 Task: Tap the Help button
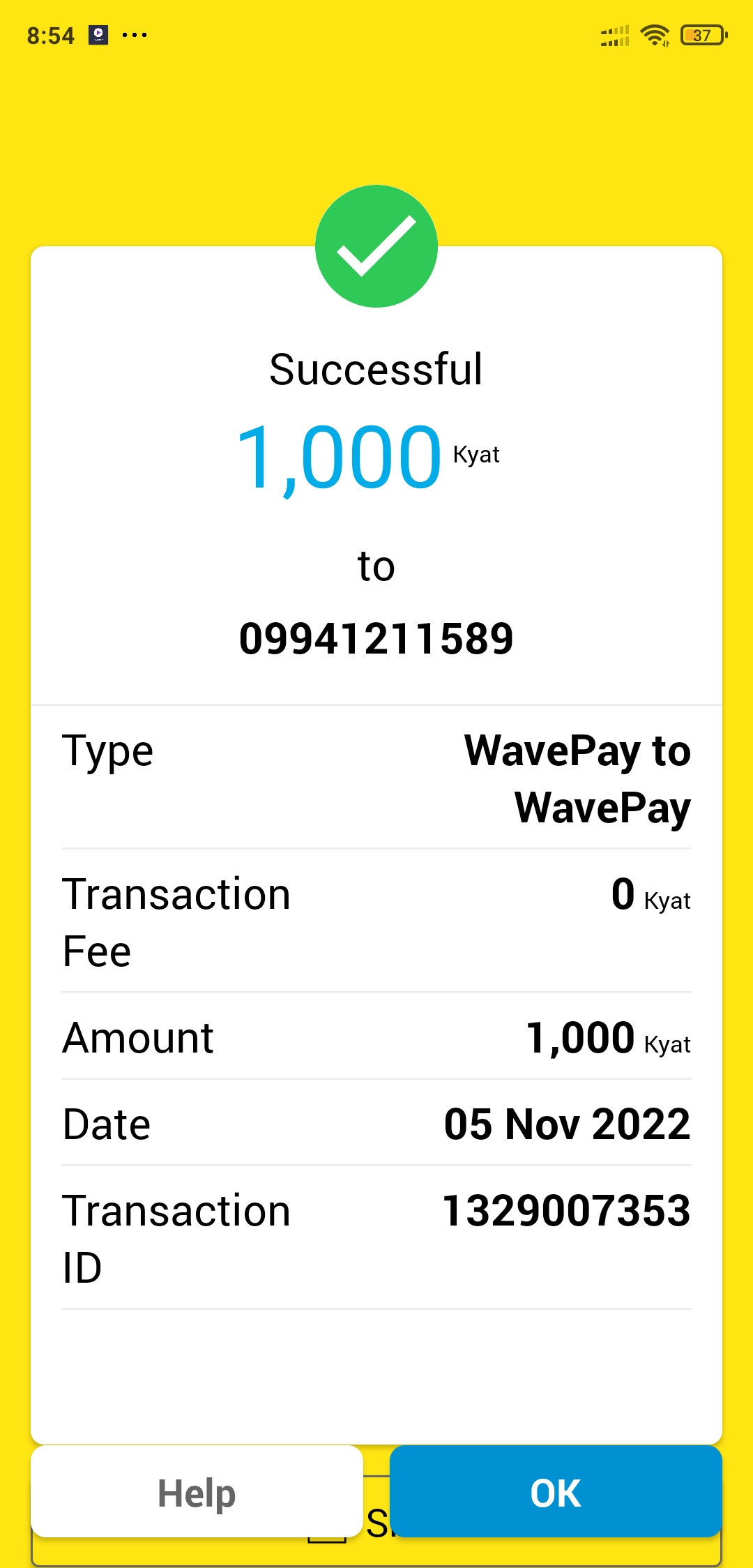[197, 1493]
